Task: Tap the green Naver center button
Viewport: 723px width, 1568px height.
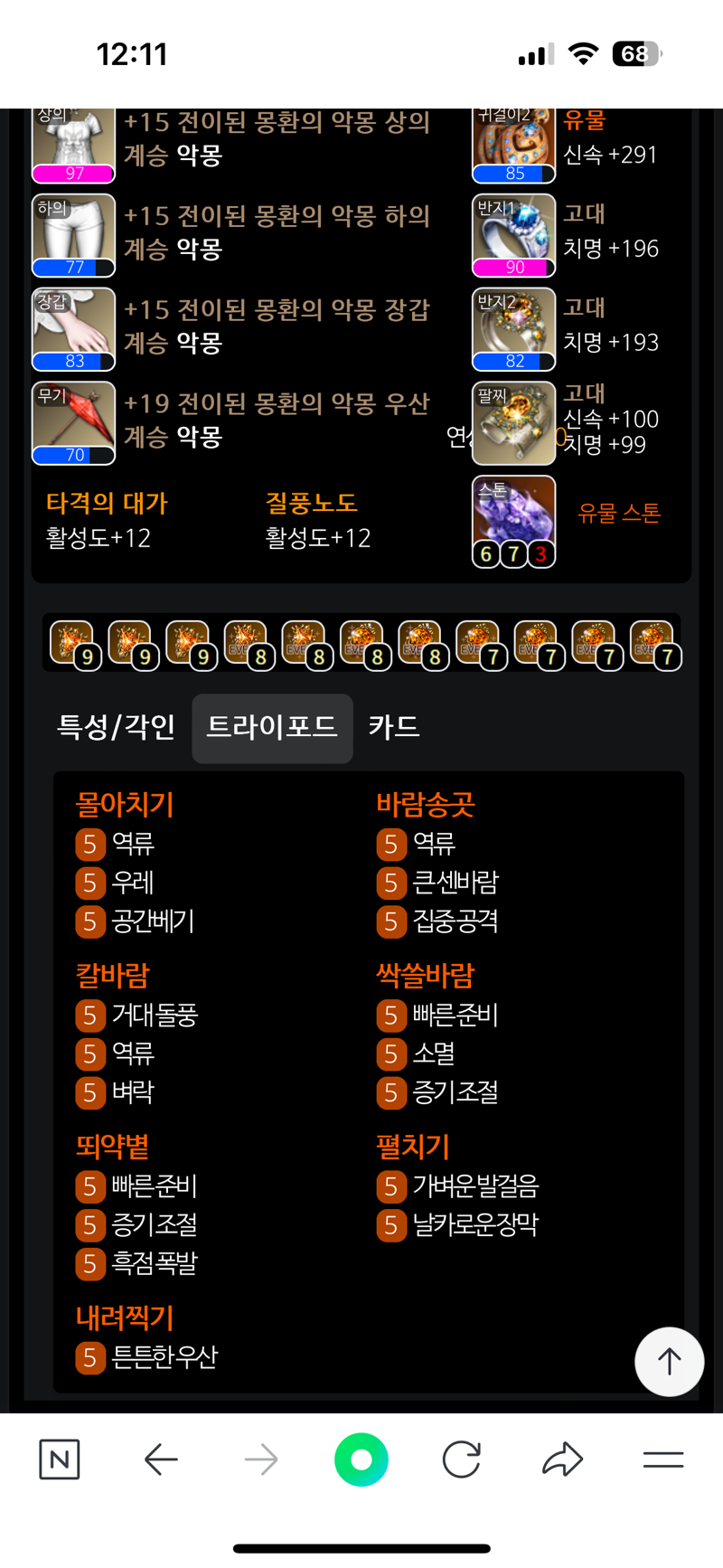Action: click(x=361, y=1459)
